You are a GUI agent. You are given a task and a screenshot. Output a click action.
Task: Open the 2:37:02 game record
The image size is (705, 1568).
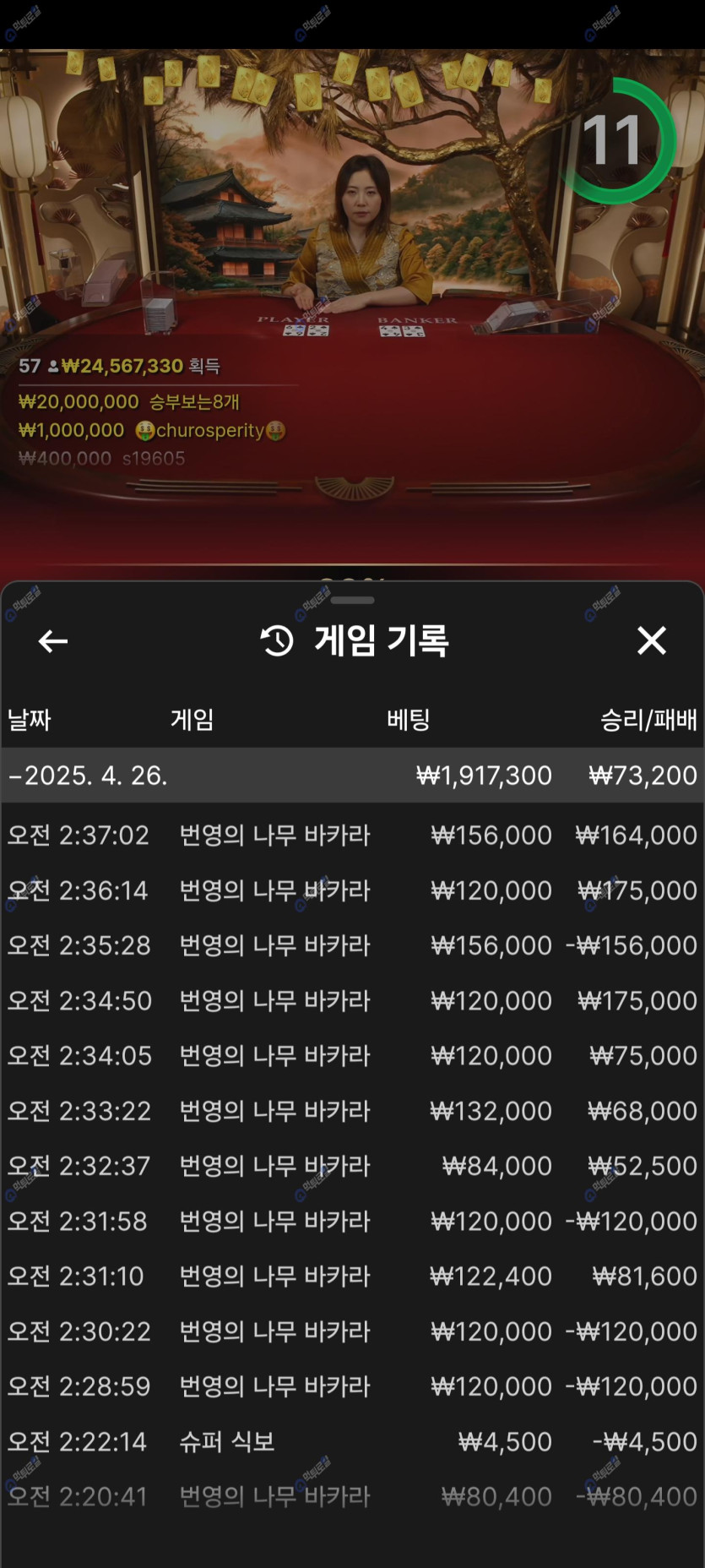pyautogui.click(x=352, y=835)
